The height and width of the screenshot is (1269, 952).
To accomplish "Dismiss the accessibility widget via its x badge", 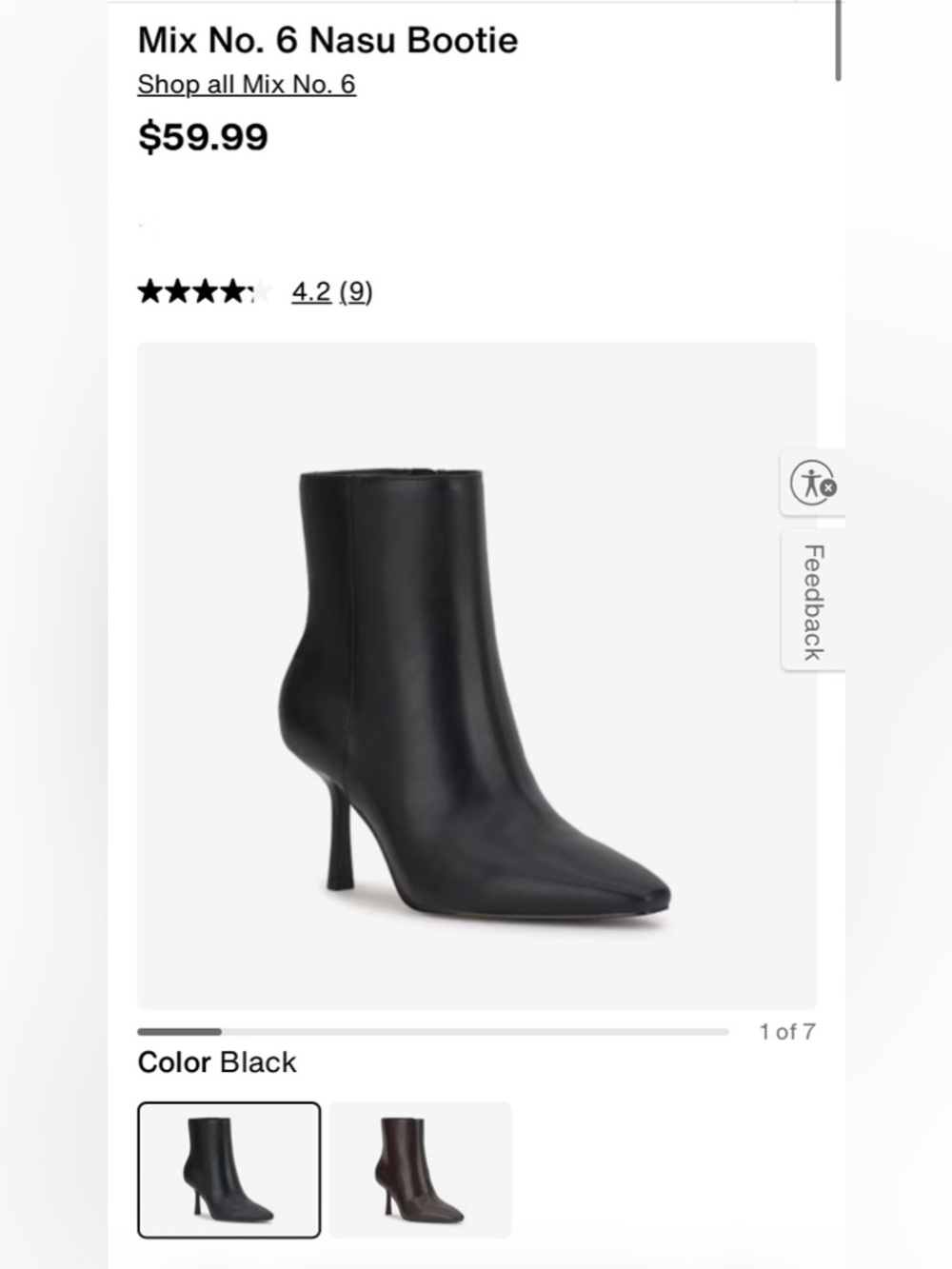I will (x=827, y=488).
